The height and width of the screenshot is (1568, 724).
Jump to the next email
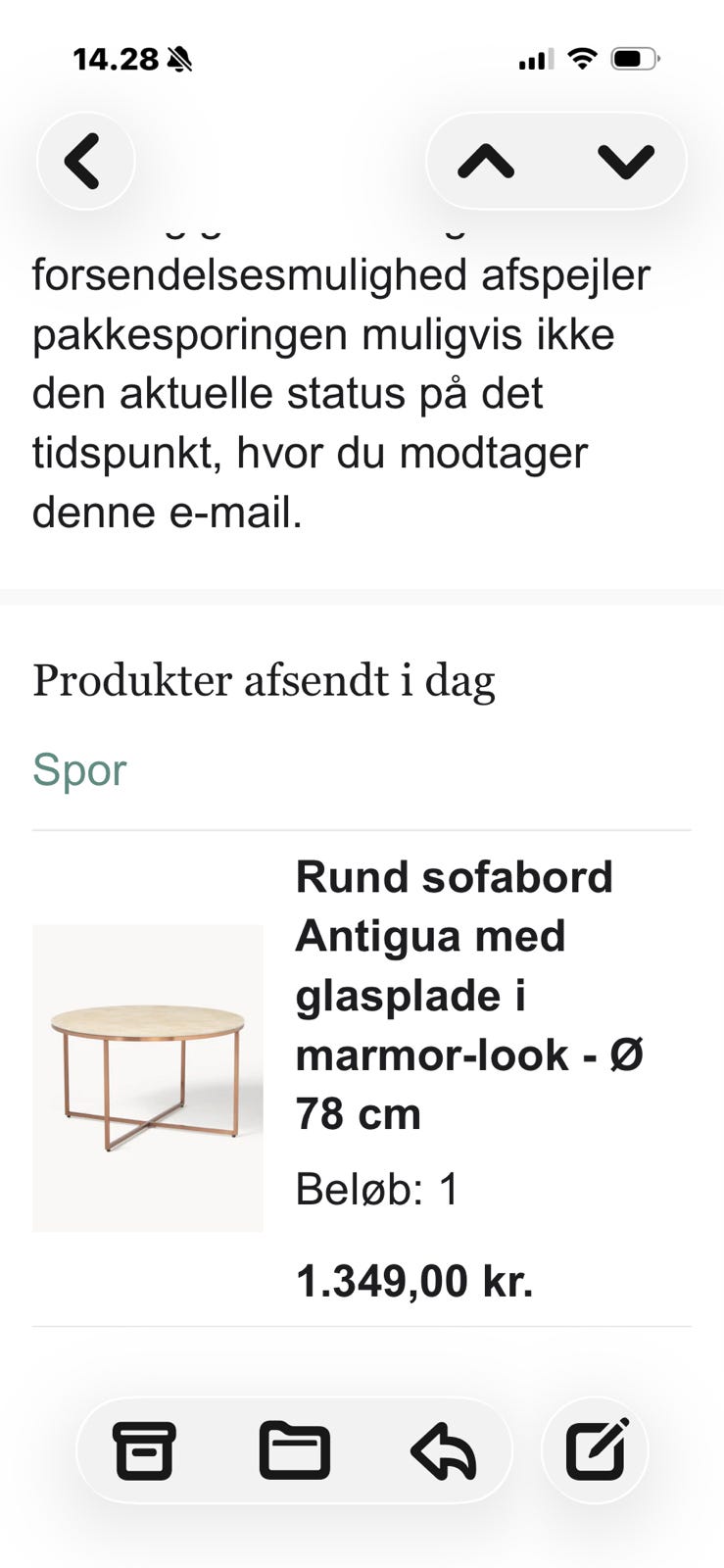click(x=625, y=161)
